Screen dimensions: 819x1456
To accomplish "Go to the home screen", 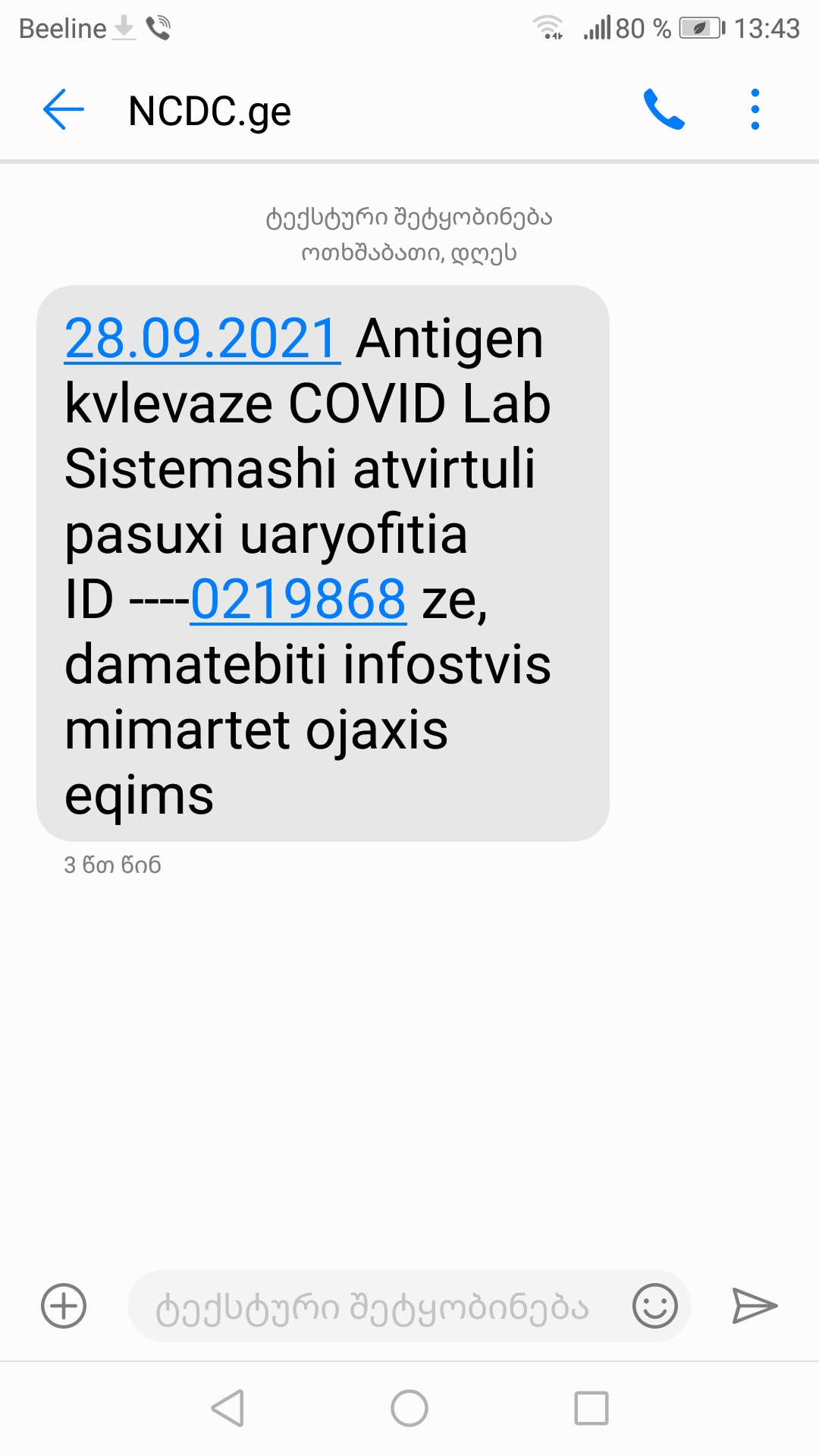I will click(x=409, y=1409).
